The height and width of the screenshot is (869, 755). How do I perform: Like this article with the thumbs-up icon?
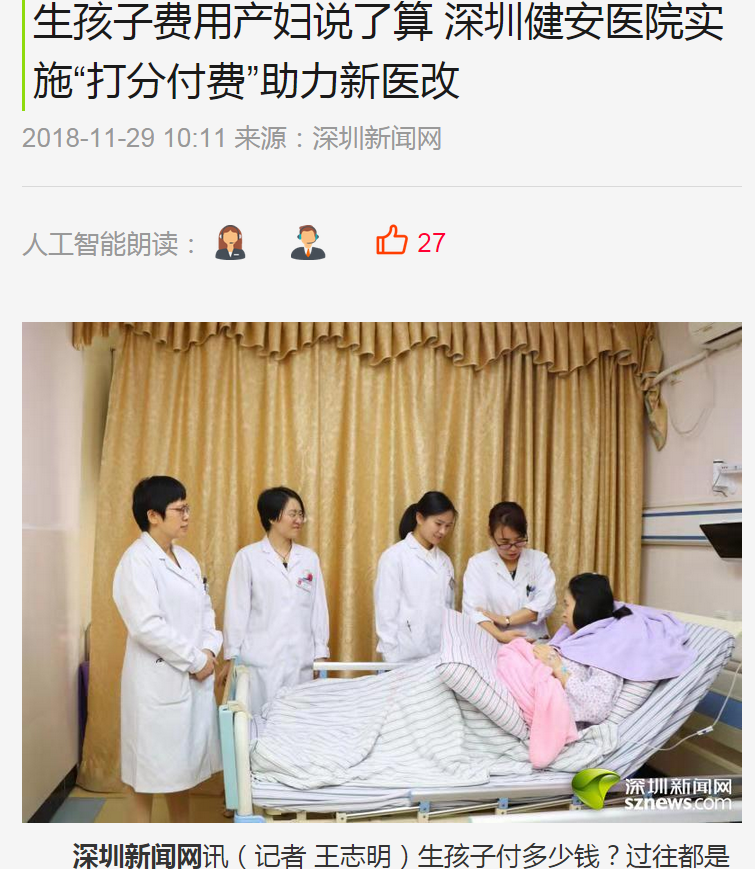[392, 241]
